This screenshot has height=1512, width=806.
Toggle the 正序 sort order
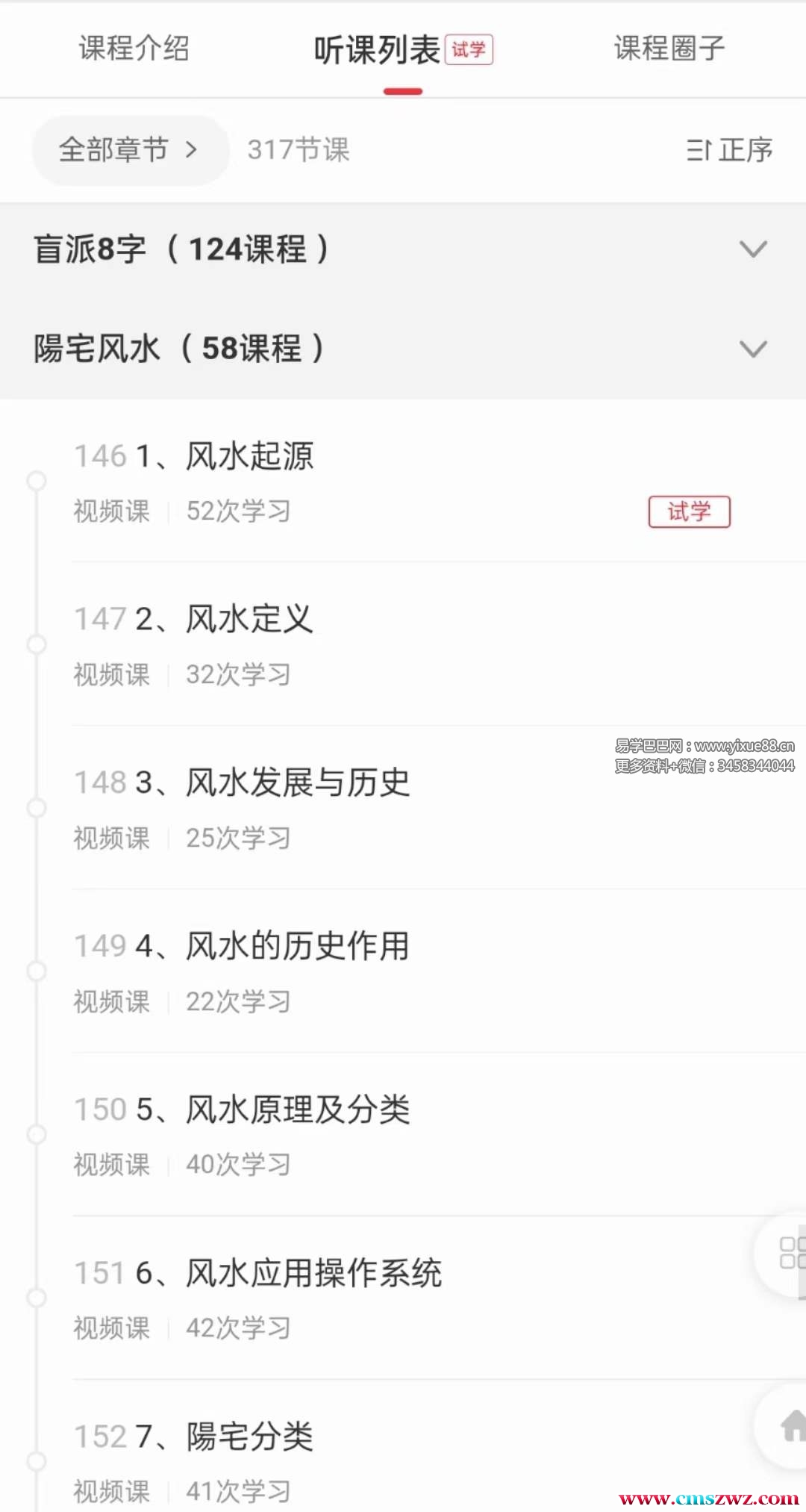(729, 150)
